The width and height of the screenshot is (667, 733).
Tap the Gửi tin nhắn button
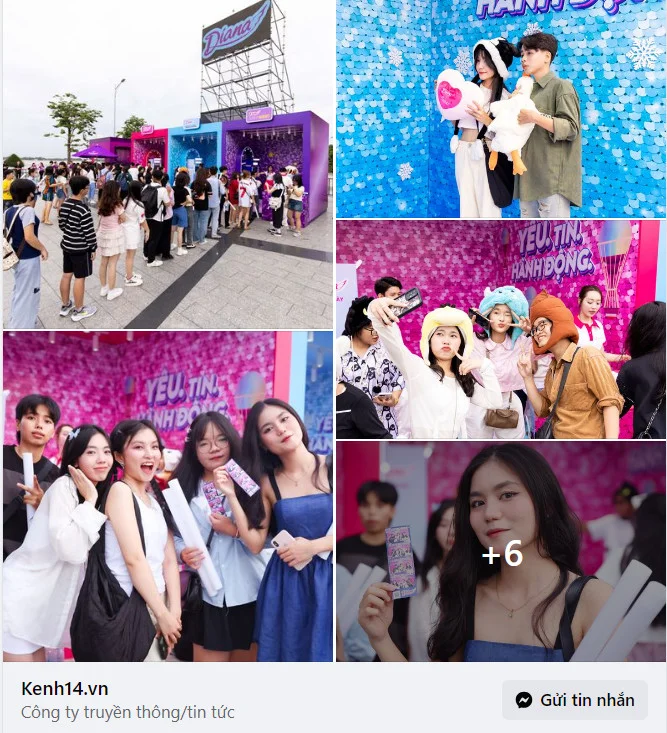click(575, 700)
